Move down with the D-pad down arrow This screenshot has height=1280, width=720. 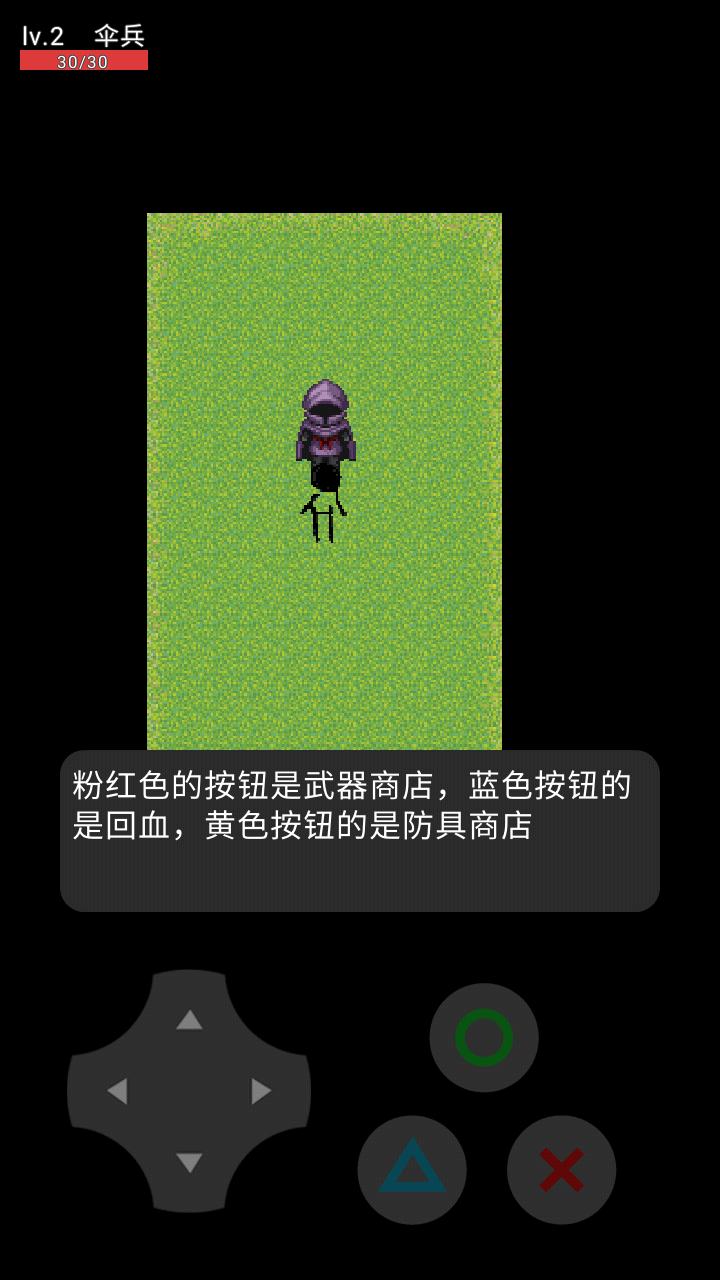189,1163
